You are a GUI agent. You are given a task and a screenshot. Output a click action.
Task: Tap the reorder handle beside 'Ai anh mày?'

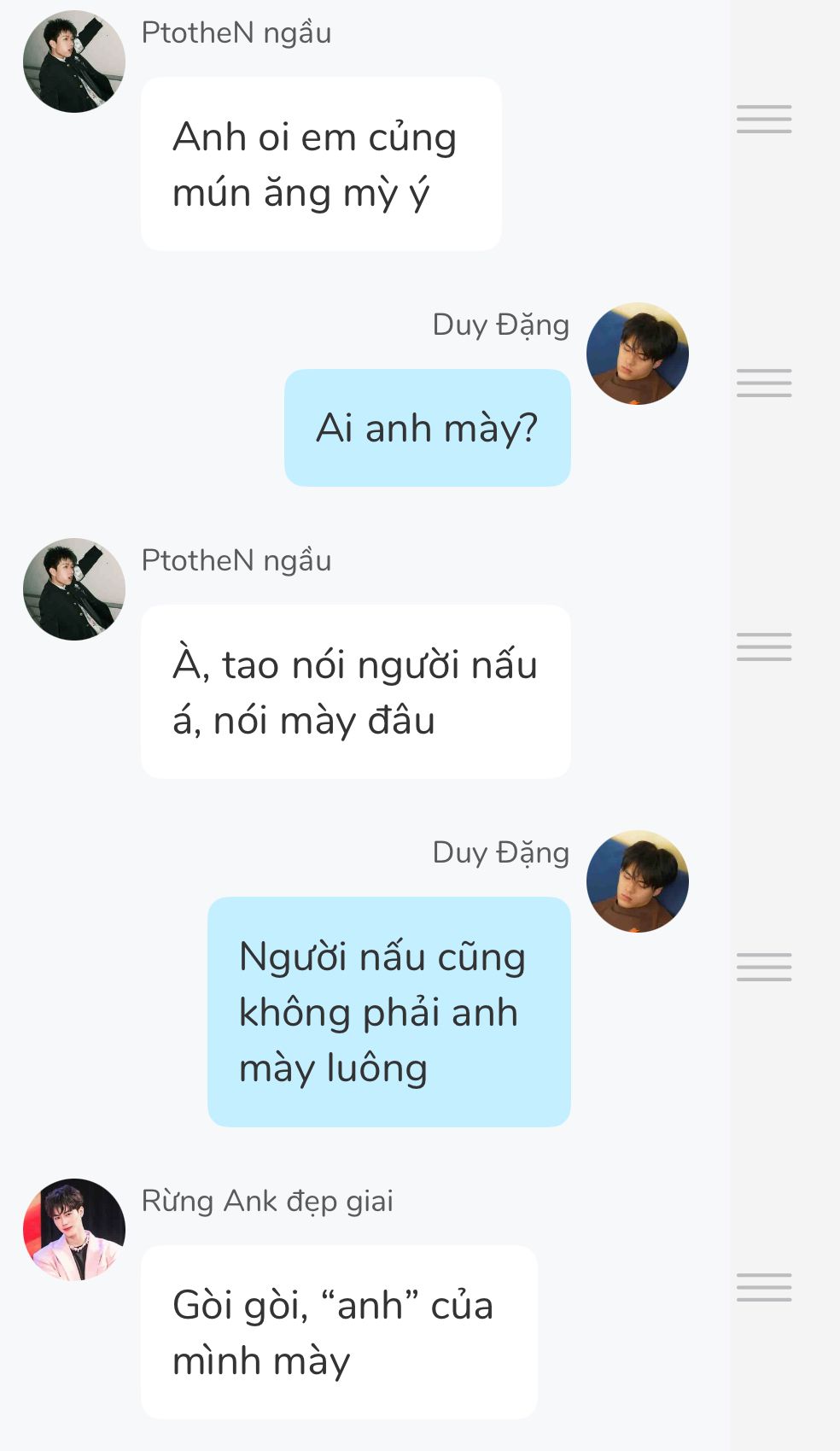pyautogui.click(x=764, y=383)
